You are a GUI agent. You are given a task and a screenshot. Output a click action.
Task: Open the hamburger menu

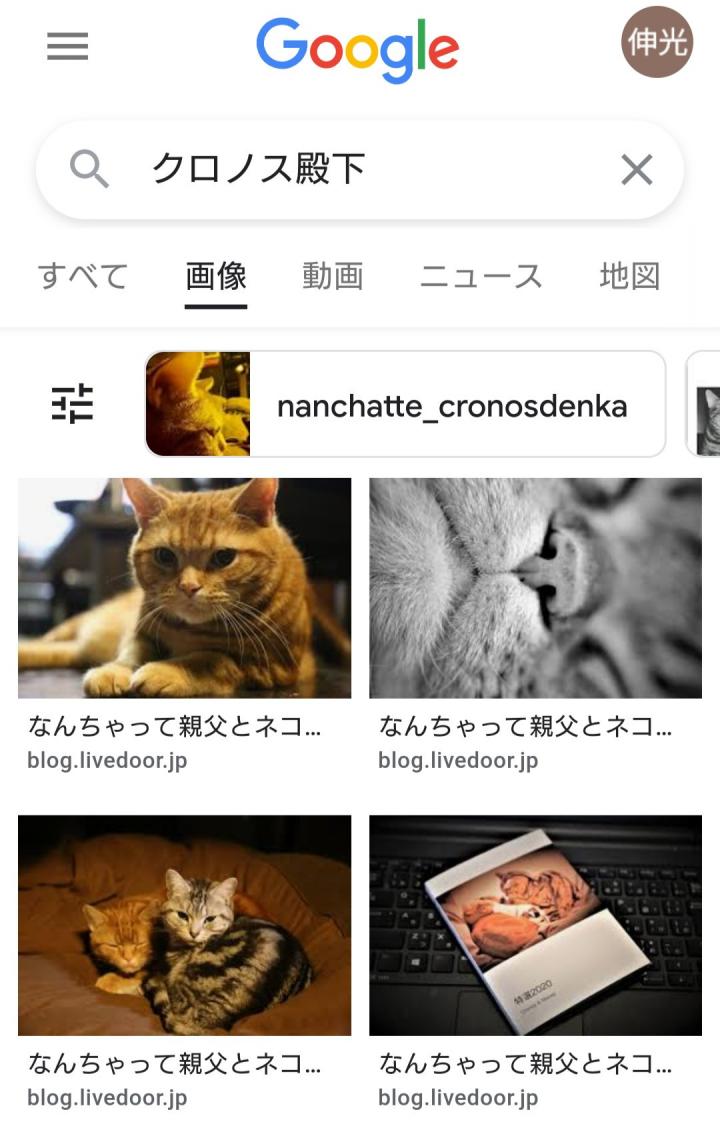point(68,46)
